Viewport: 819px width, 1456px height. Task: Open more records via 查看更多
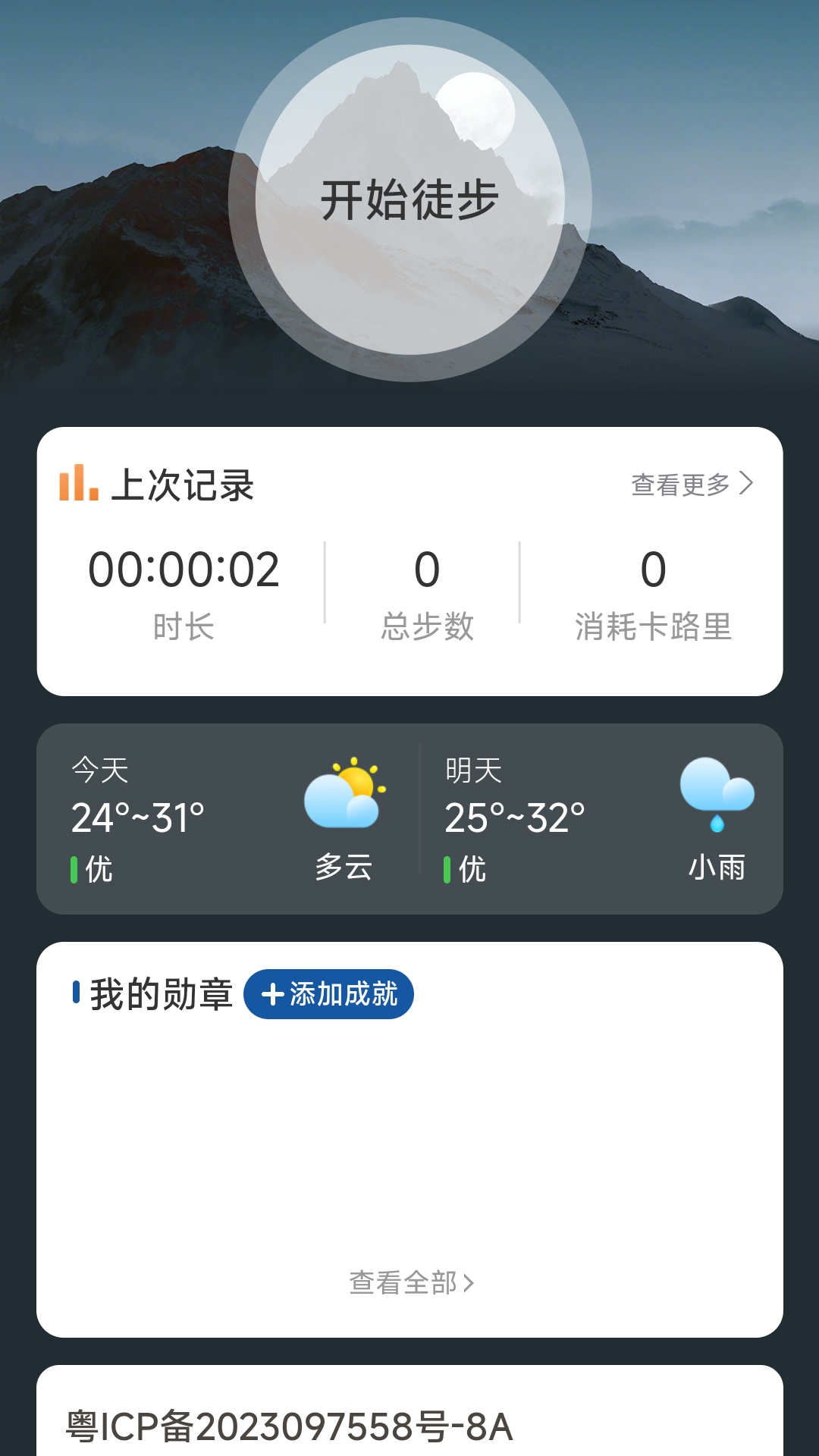click(x=681, y=482)
